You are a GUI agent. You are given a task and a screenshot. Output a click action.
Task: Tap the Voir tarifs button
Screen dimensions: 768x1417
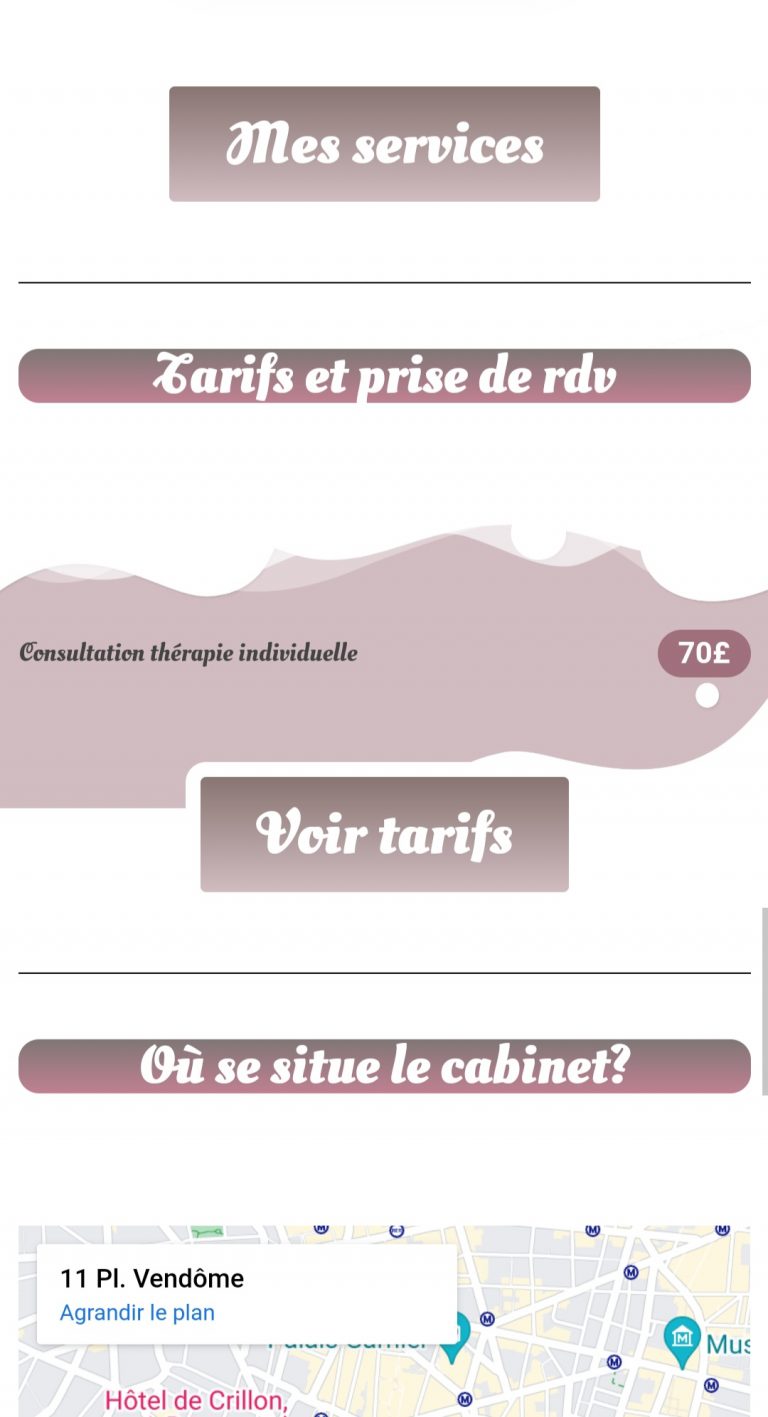click(x=384, y=834)
